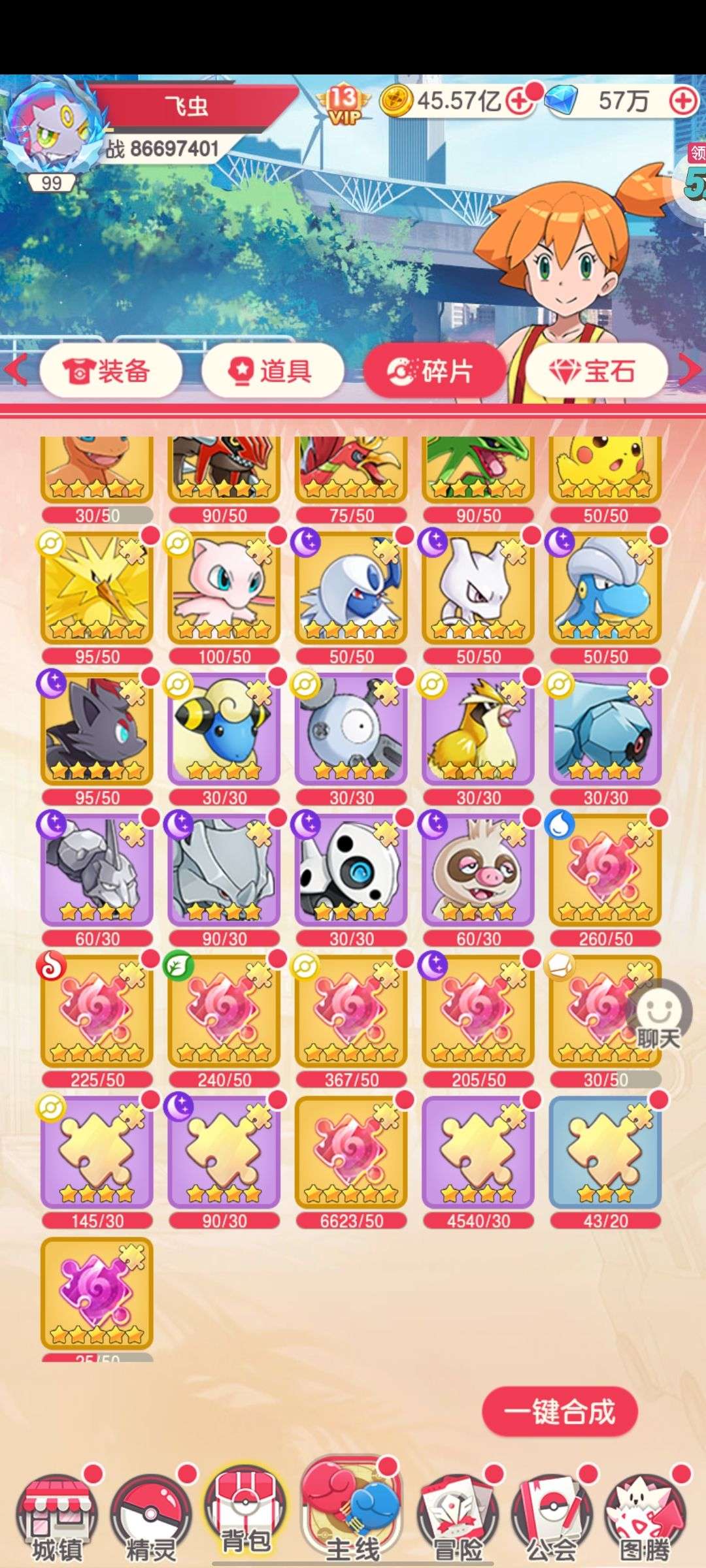Tap the 一键合成 one-click synthesize button
This screenshot has width=706, height=1568.
click(560, 1412)
